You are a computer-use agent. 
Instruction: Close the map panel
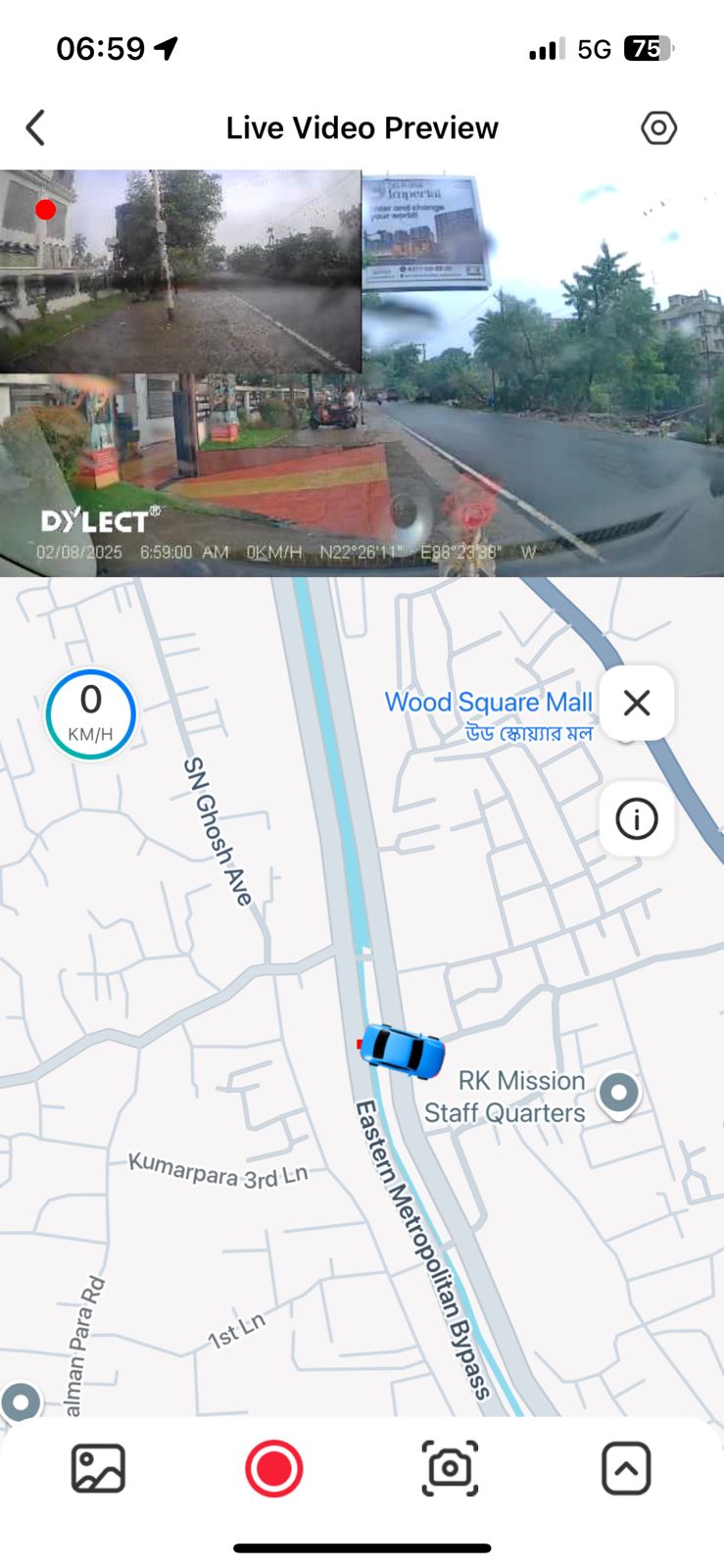(637, 703)
